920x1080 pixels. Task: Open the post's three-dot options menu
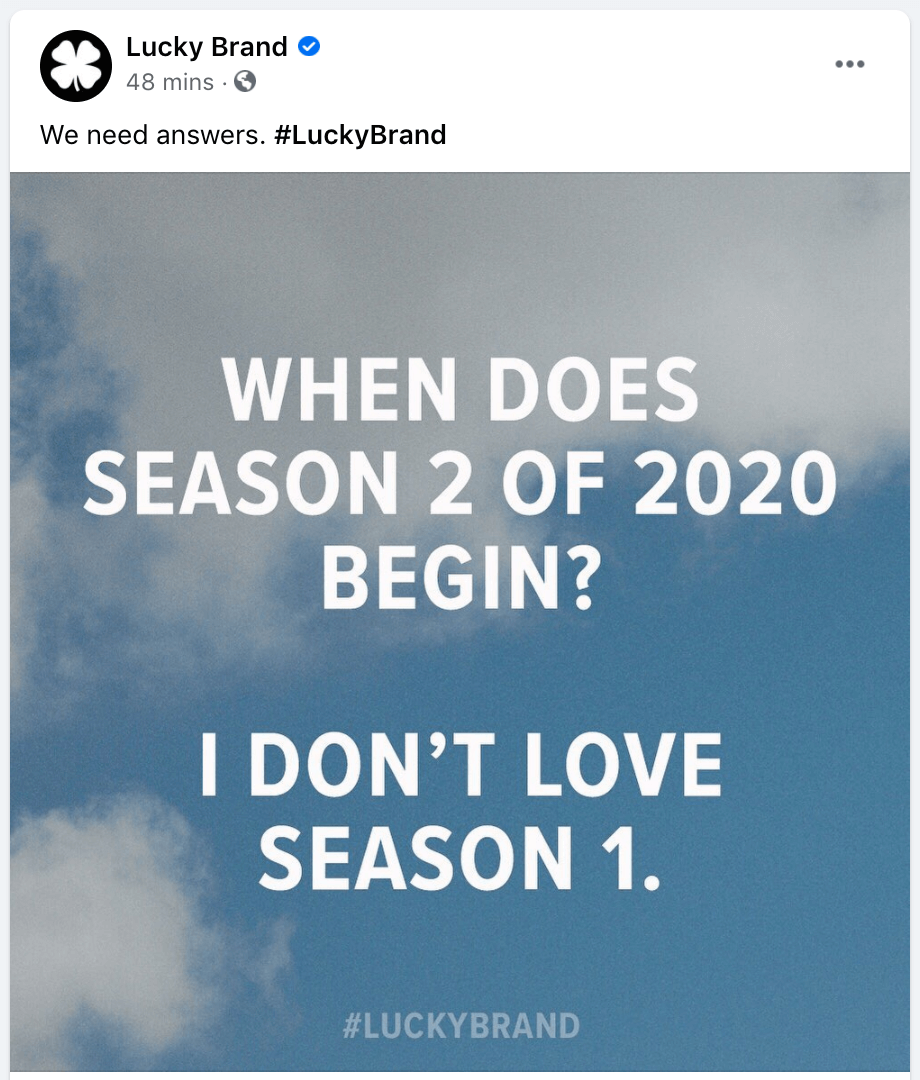pos(849,65)
